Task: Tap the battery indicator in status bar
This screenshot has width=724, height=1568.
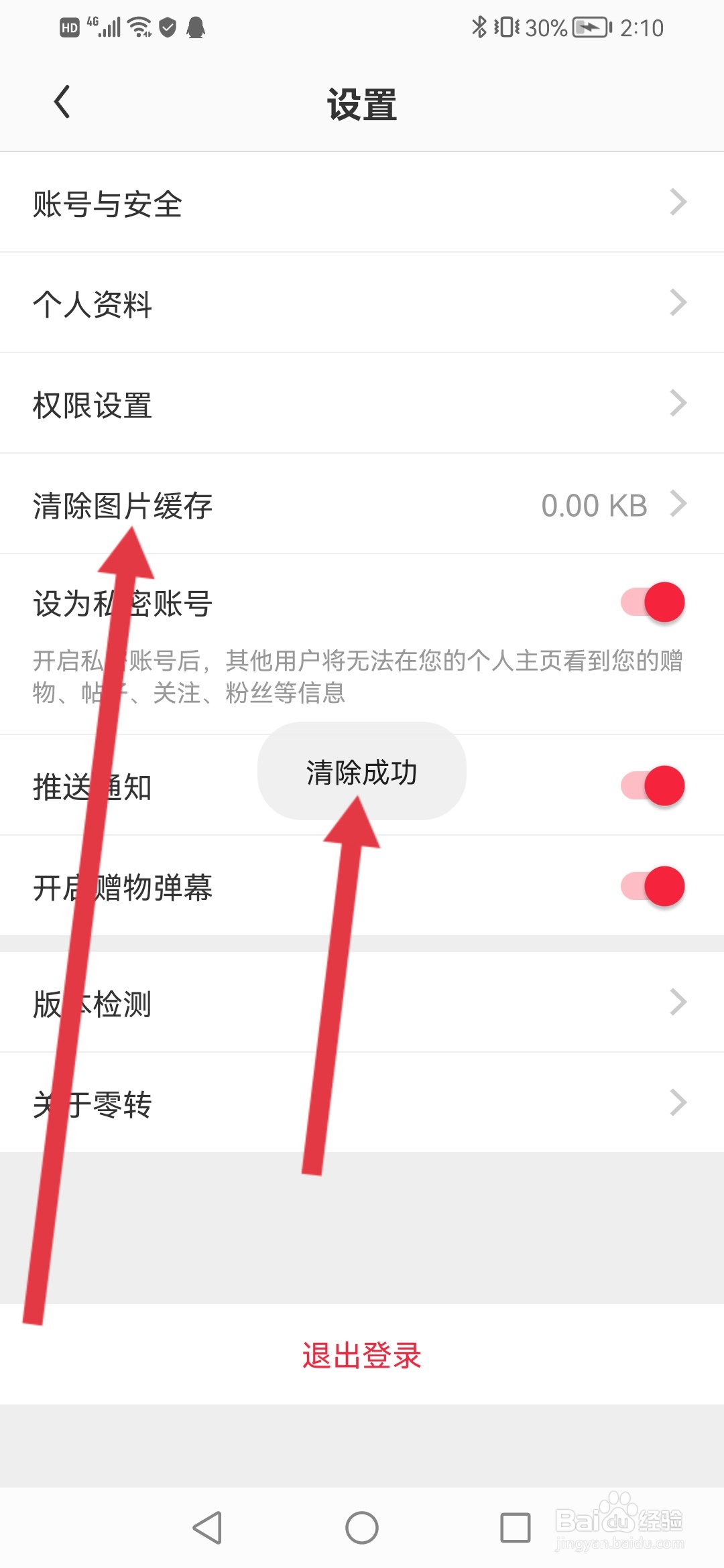Action: coord(588,28)
